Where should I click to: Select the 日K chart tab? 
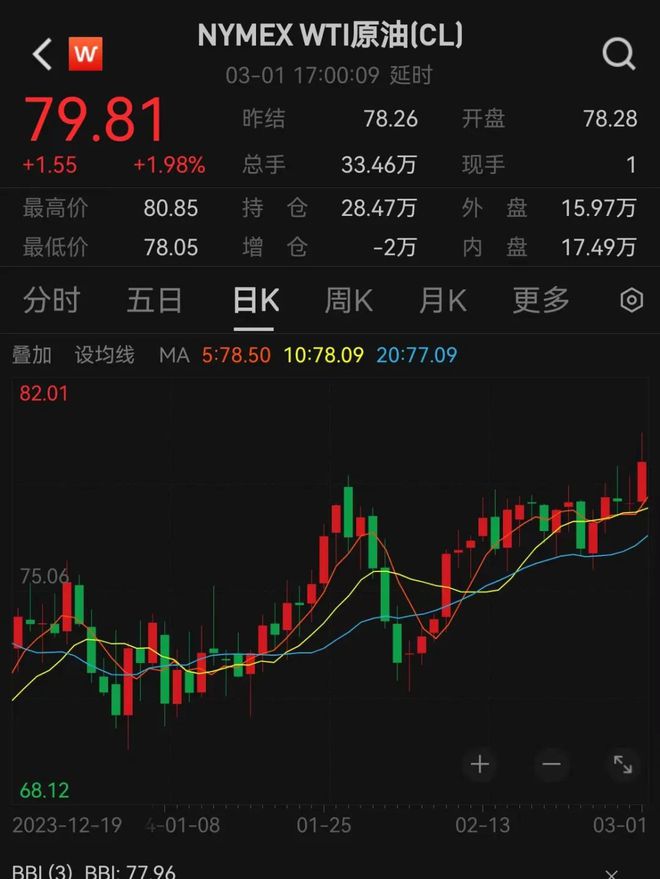click(255, 300)
